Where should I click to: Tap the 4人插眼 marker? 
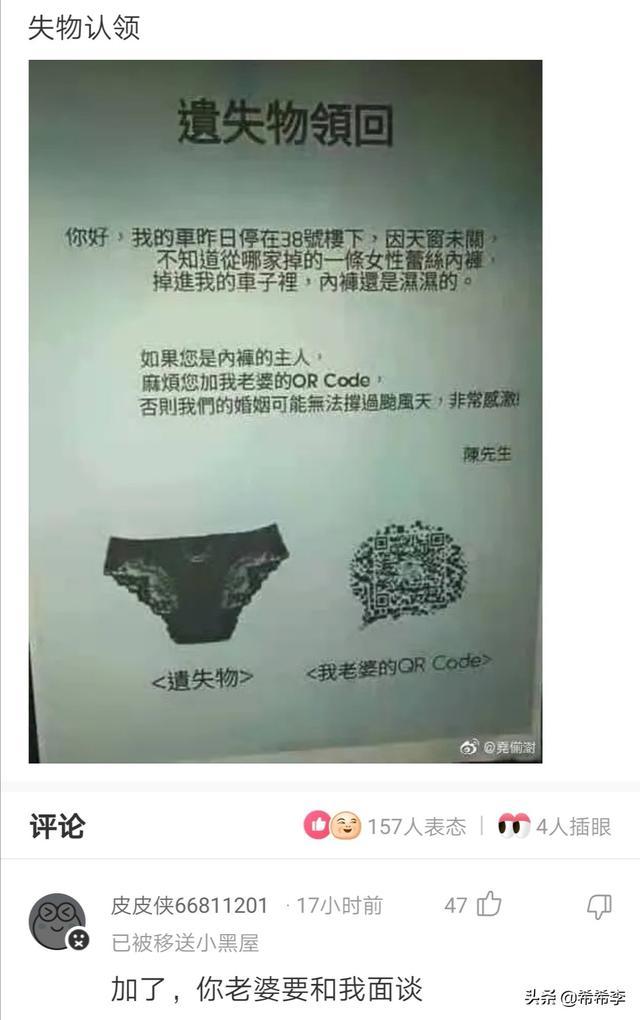click(554, 826)
